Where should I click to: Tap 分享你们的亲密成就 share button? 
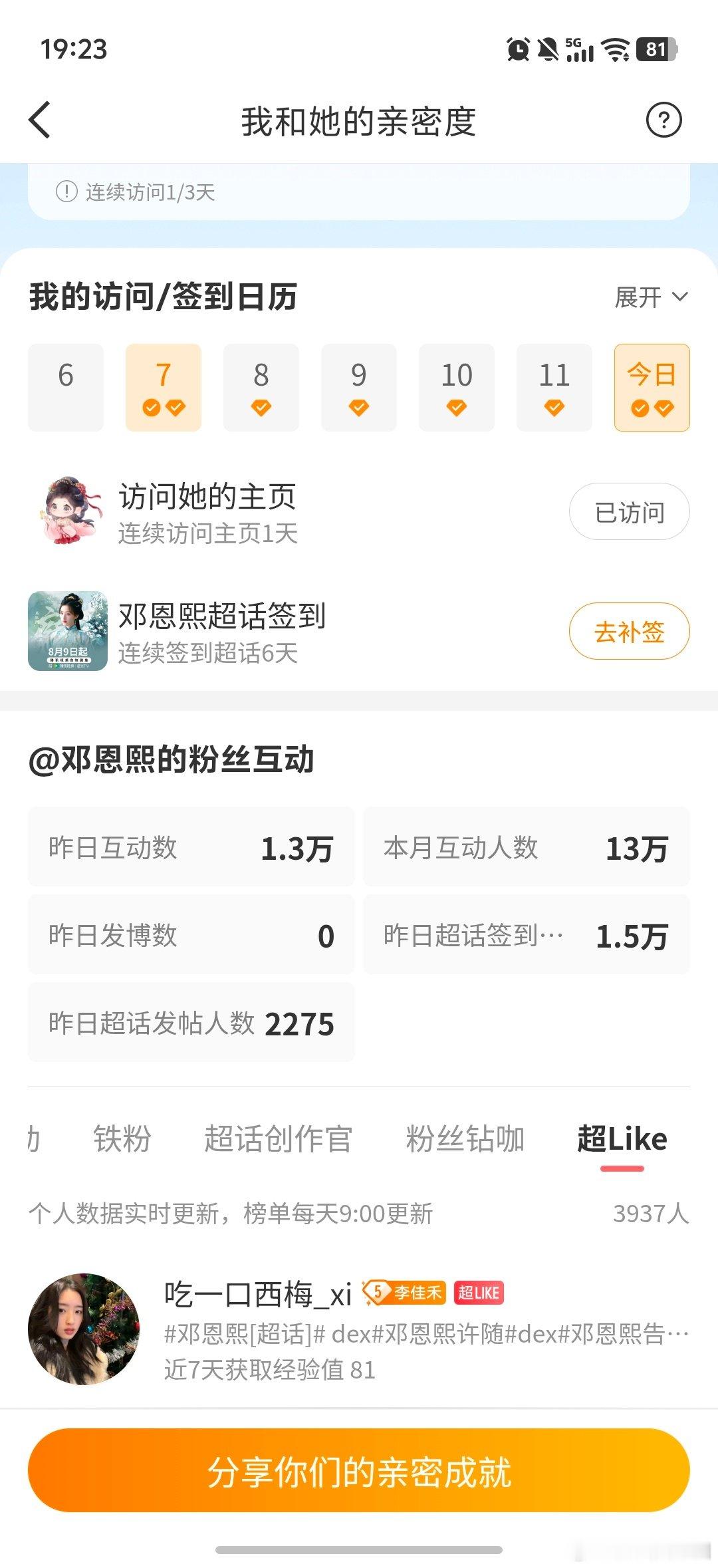coord(359,1470)
